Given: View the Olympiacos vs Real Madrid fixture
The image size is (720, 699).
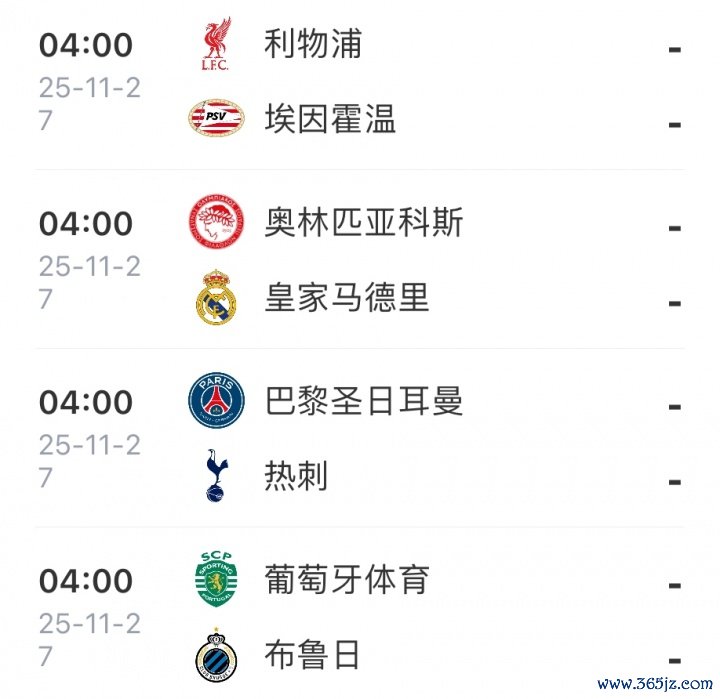Looking at the screenshot, I should click(360, 260).
